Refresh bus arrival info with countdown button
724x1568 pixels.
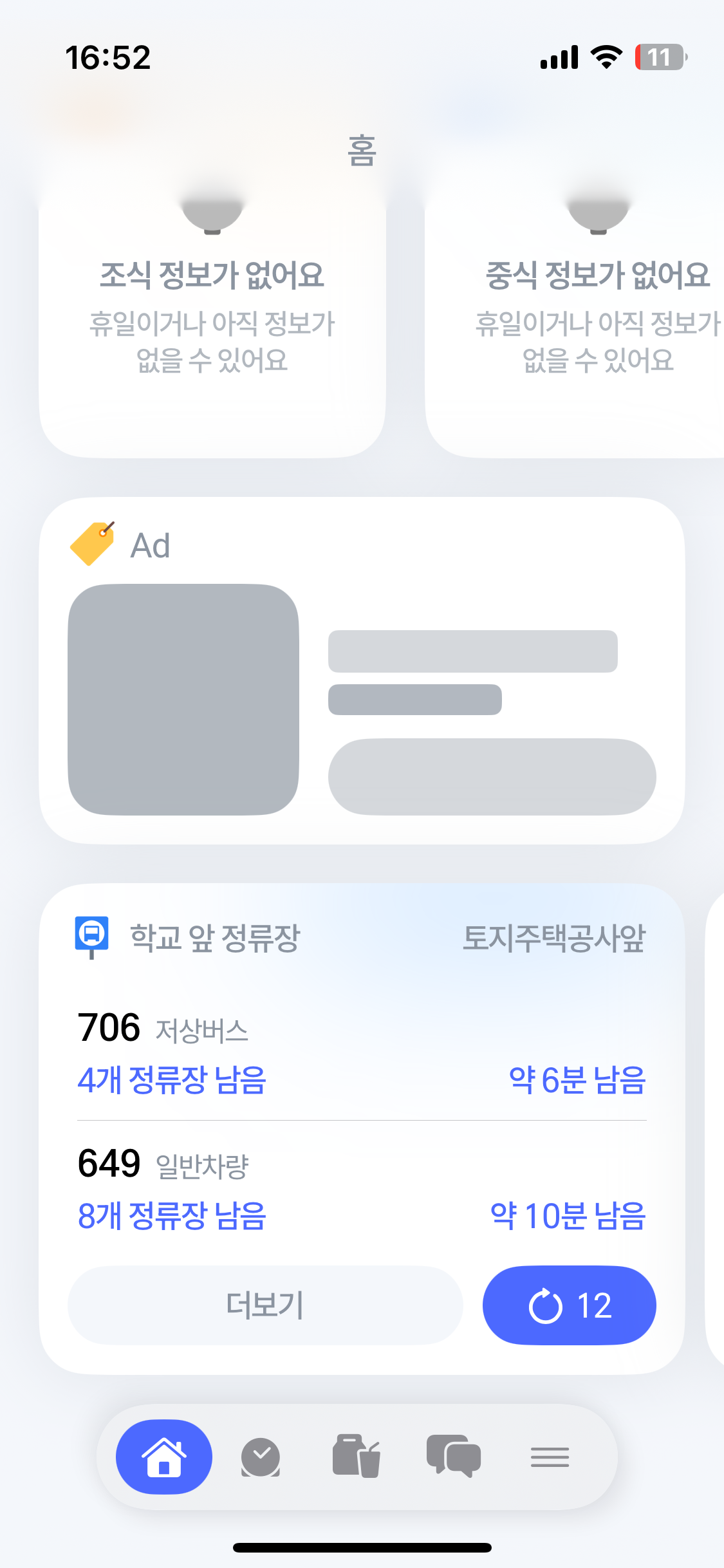pos(569,1305)
